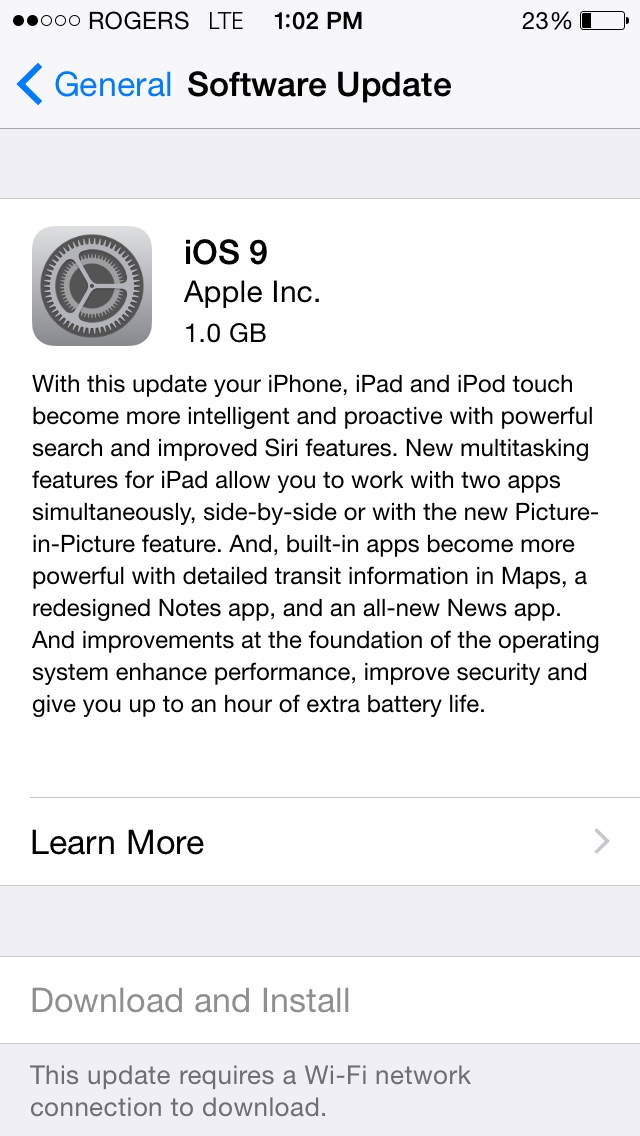Go back to General settings
Viewport: 640px width, 1136px height.
[95, 85]
